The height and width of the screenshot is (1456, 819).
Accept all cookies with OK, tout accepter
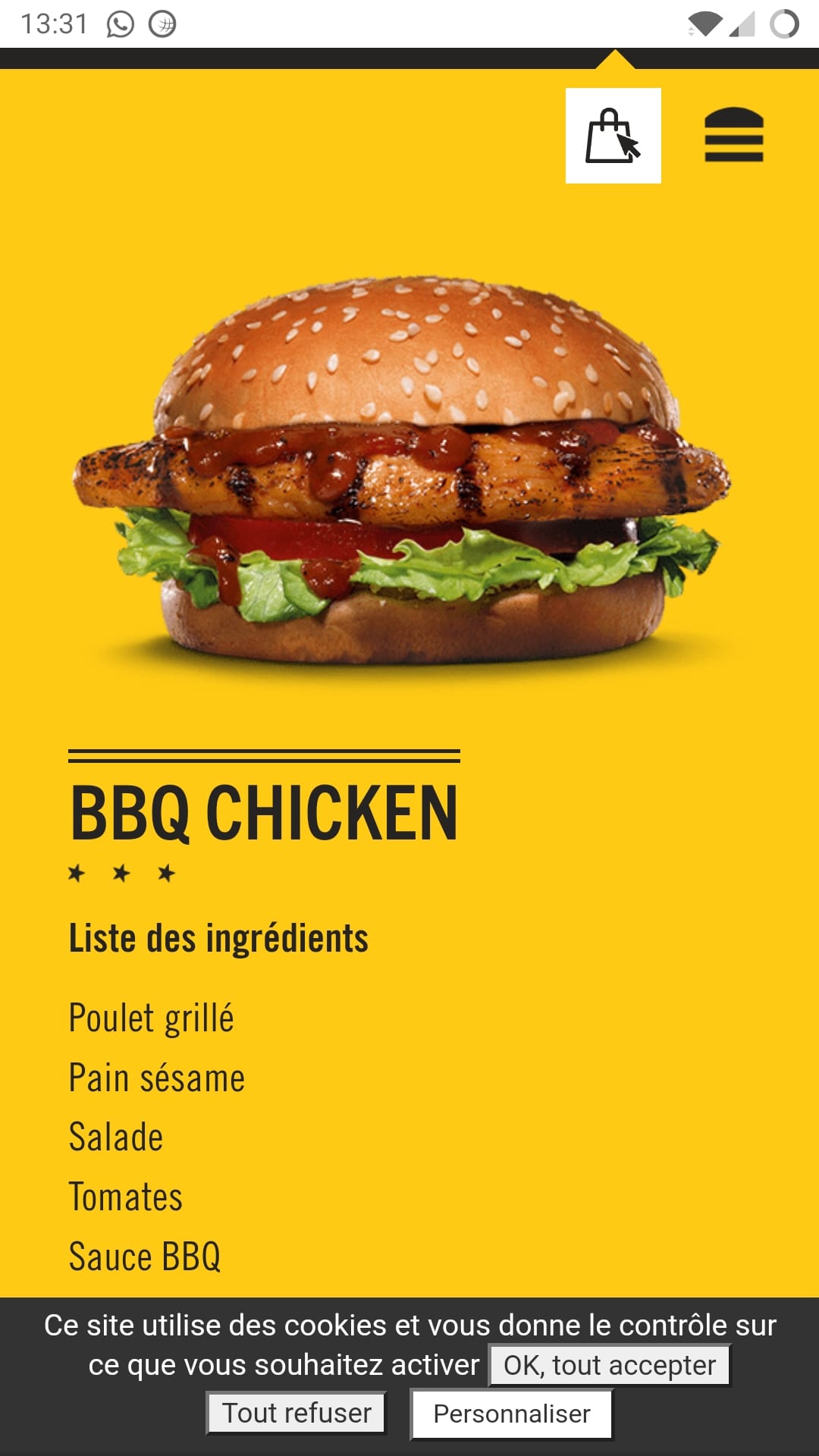pos(610,1365)
